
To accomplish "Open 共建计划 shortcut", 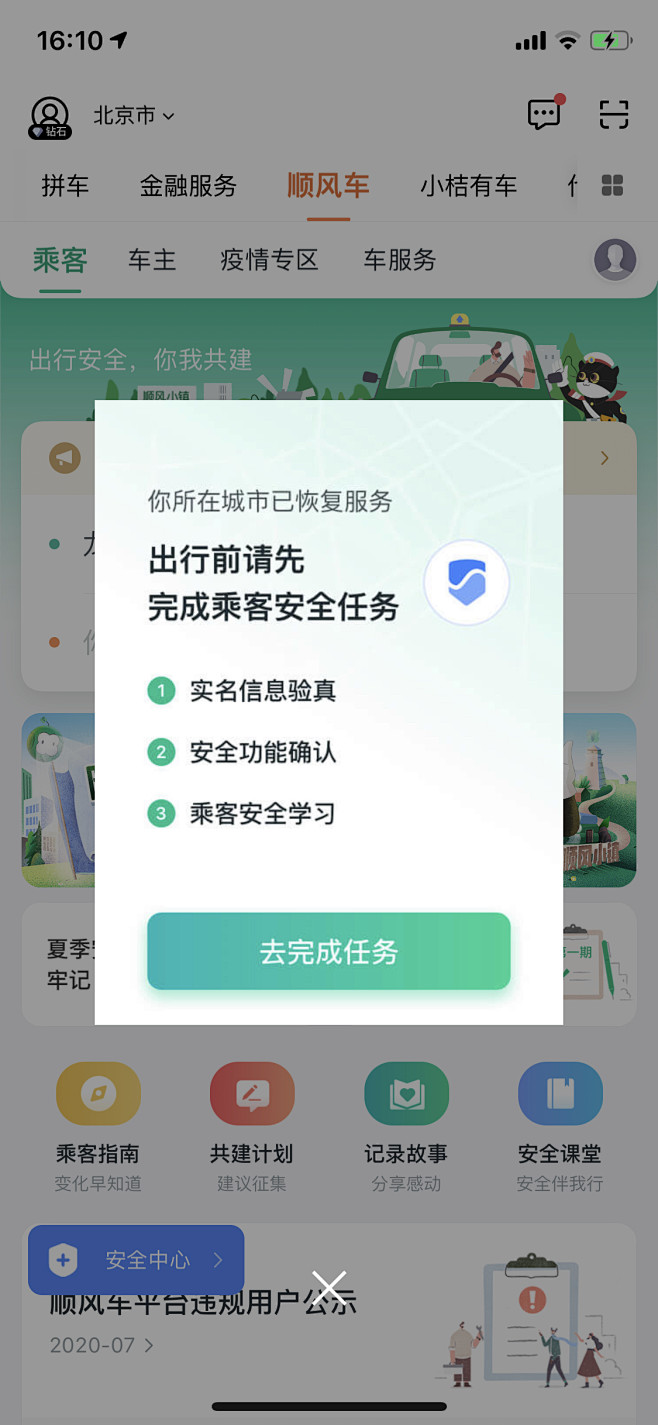I will tap(252, 1127).
